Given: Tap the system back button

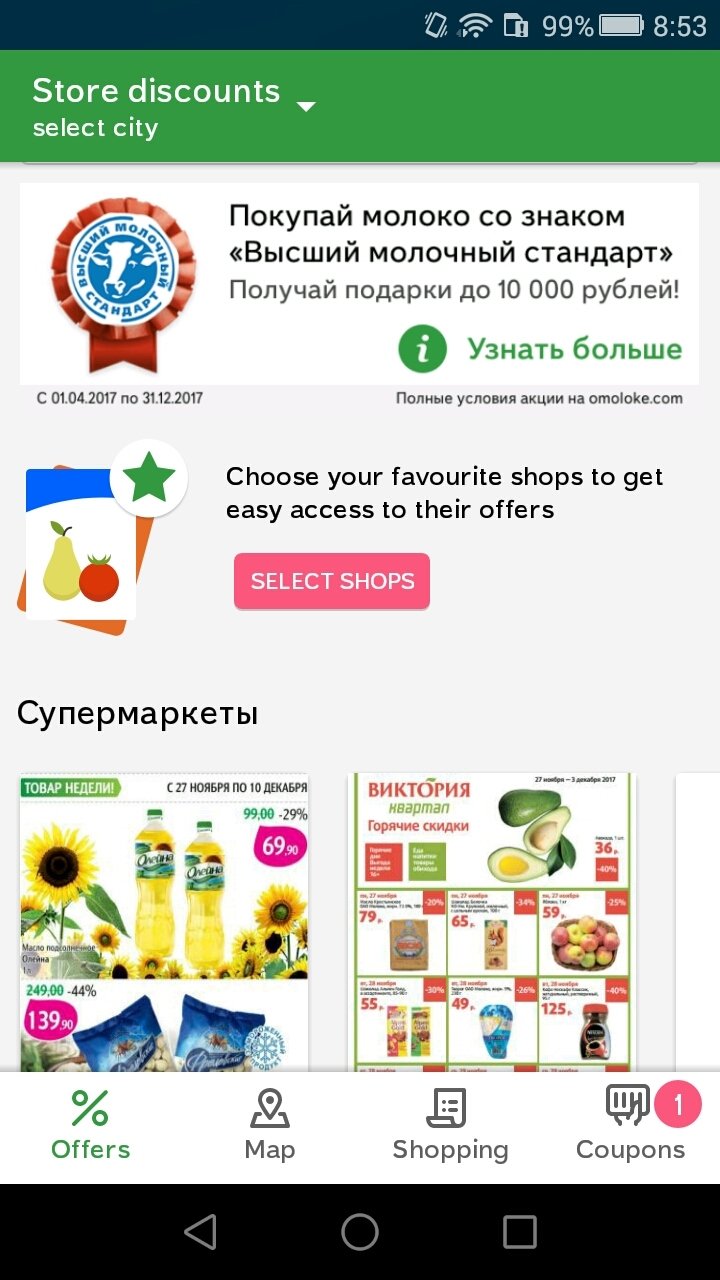Looking at the screenshot, I should pos(201,1232).
